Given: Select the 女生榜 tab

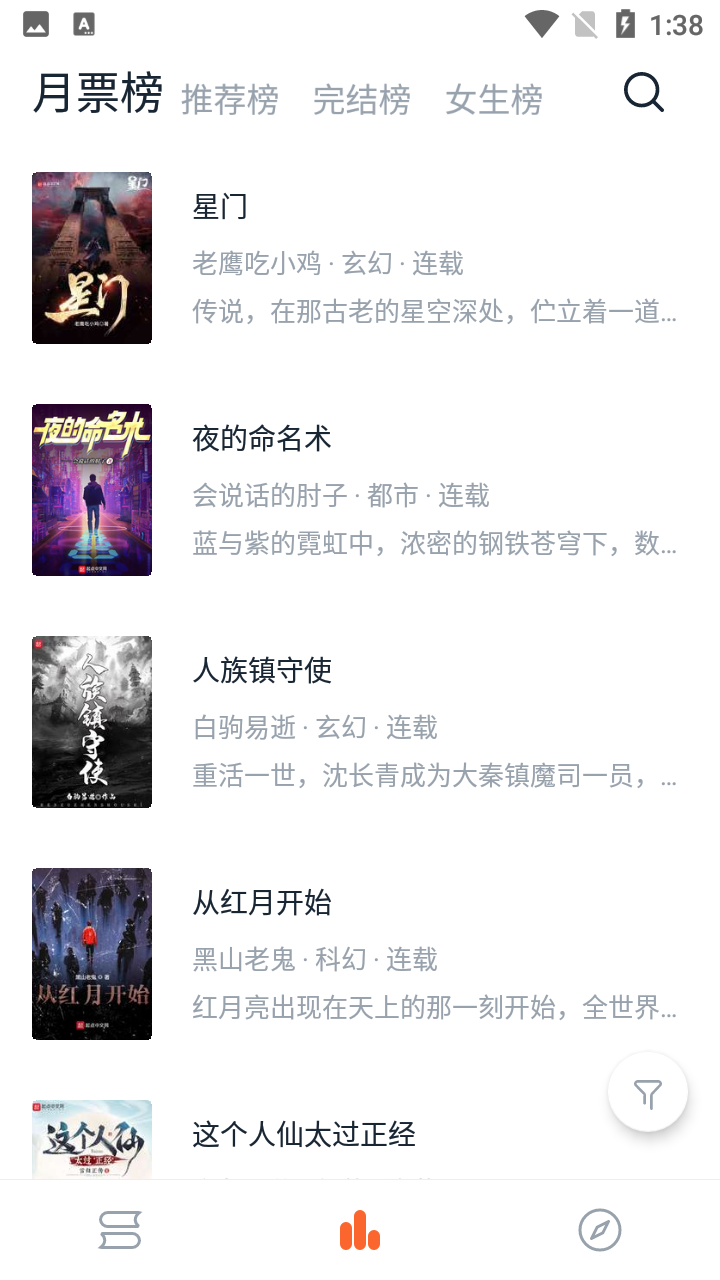Looking at the screenshot, I should (x=494, y=99).
